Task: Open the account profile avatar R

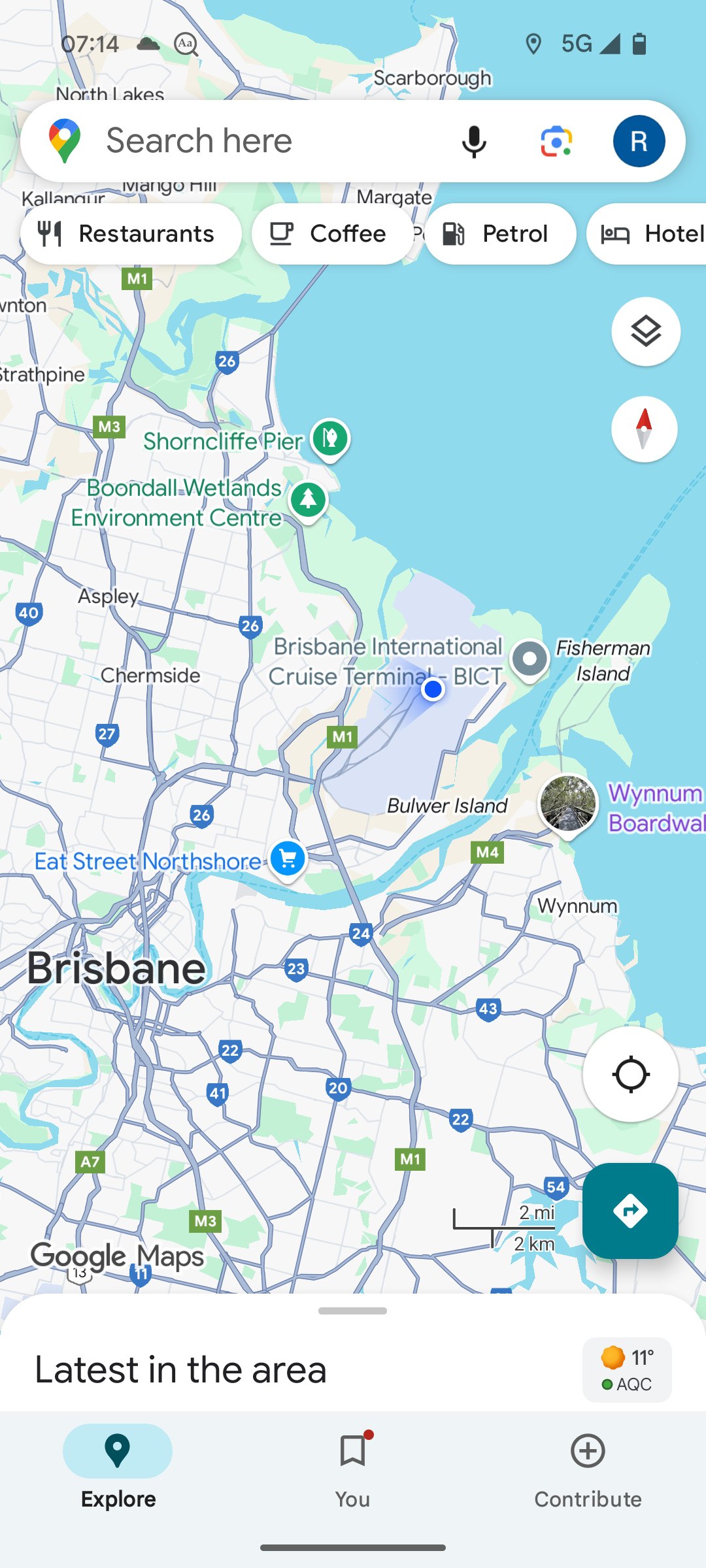Action: coord(639,141)
